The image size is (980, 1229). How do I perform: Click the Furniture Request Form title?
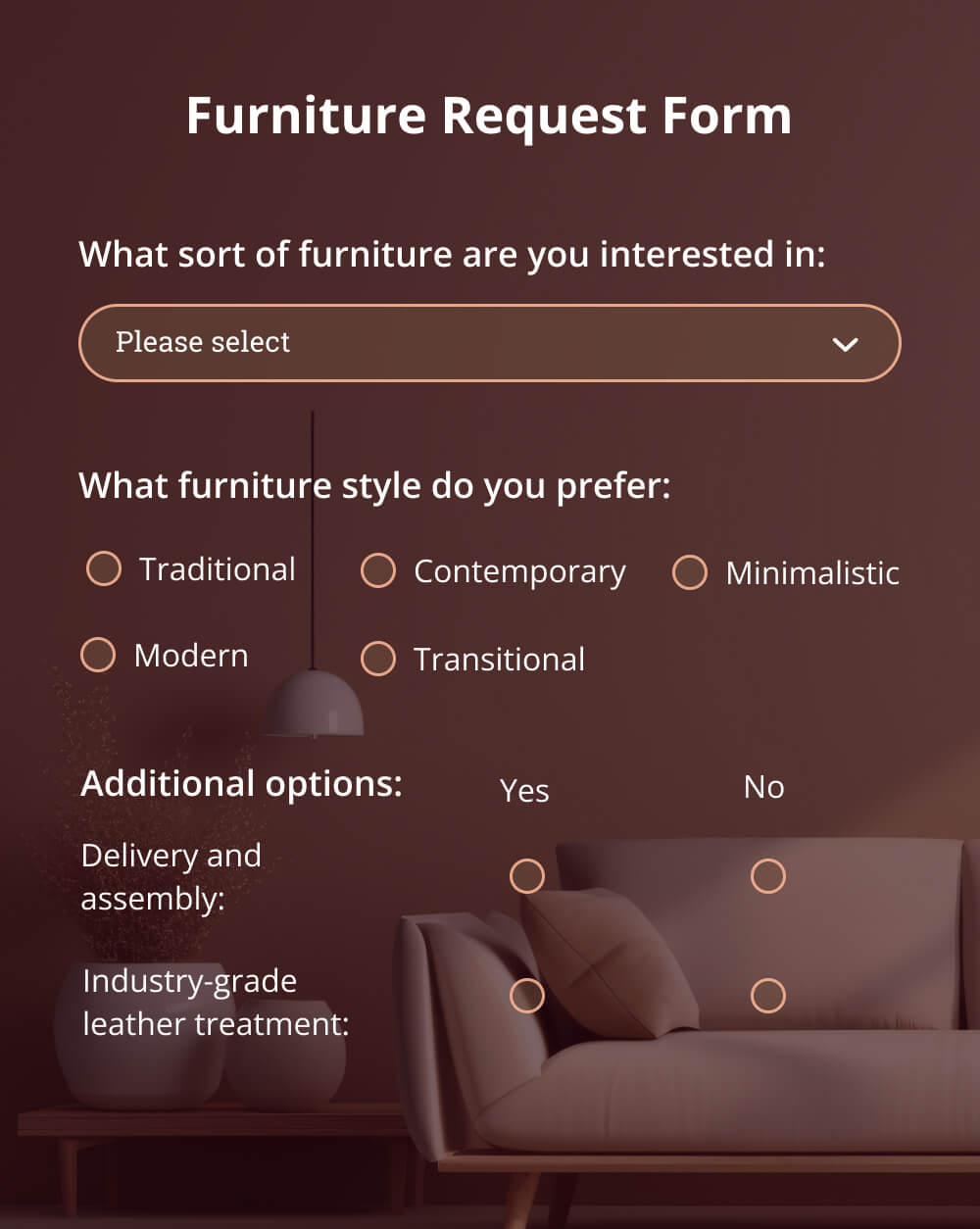coord(489,116)
